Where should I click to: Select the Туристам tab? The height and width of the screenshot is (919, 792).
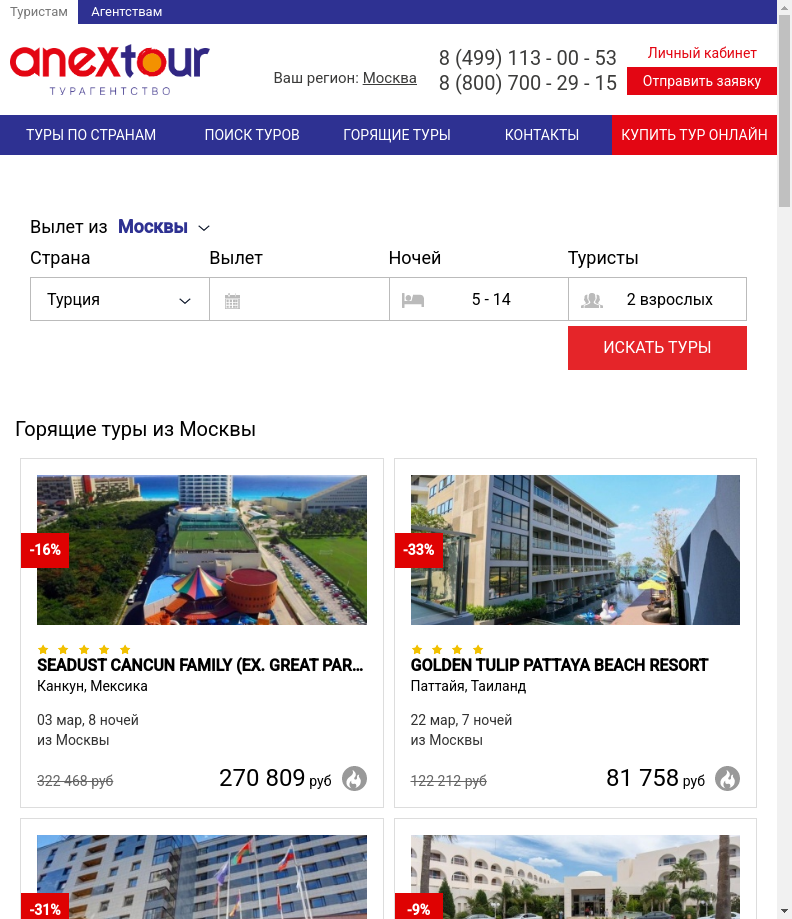39,12
